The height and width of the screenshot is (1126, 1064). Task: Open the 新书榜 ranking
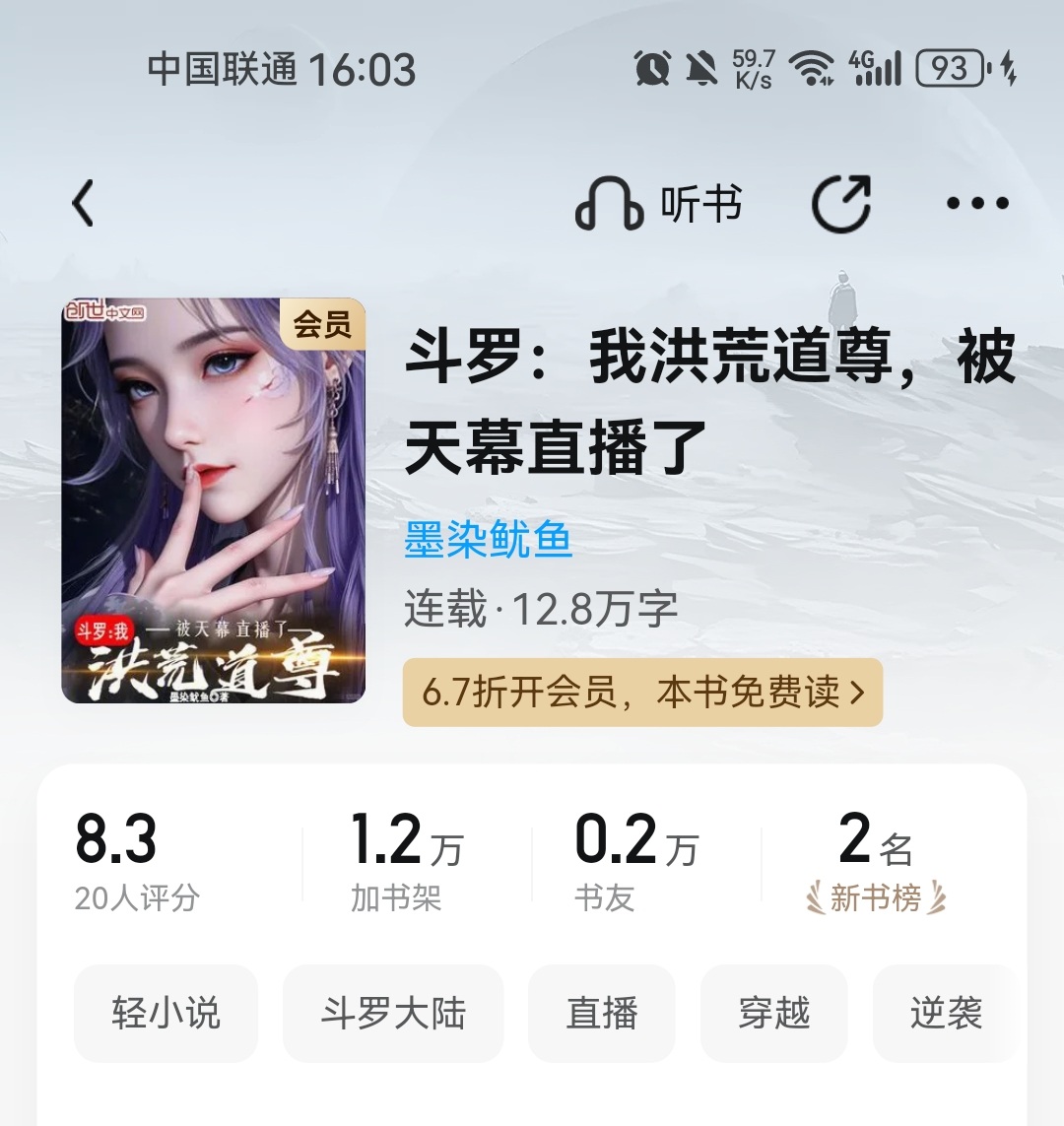[x=876, y=862]
